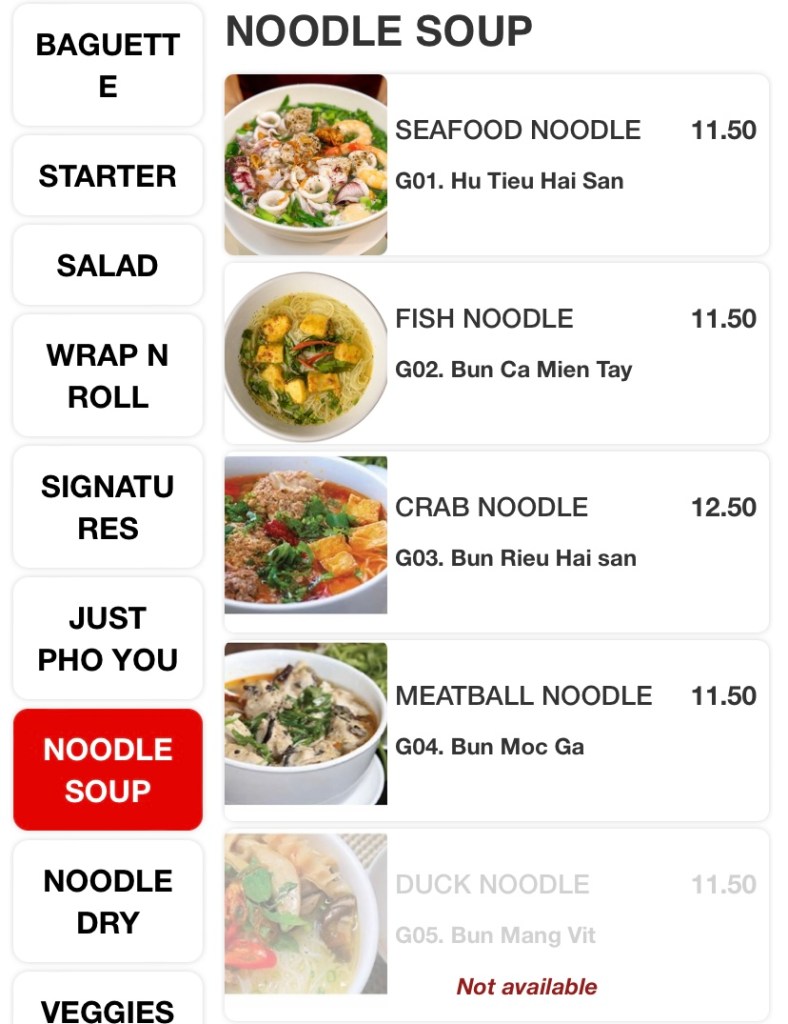Open the Noodle Dry category
Viewport: 788px width, 1024px height.
[108, 901]
